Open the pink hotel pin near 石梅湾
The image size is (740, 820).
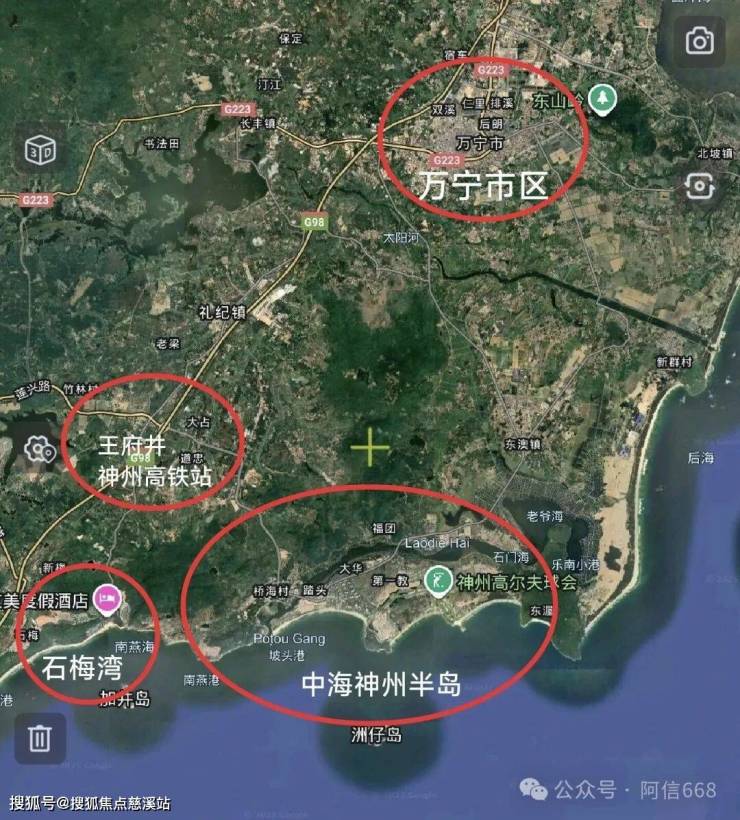pos(107,598)
